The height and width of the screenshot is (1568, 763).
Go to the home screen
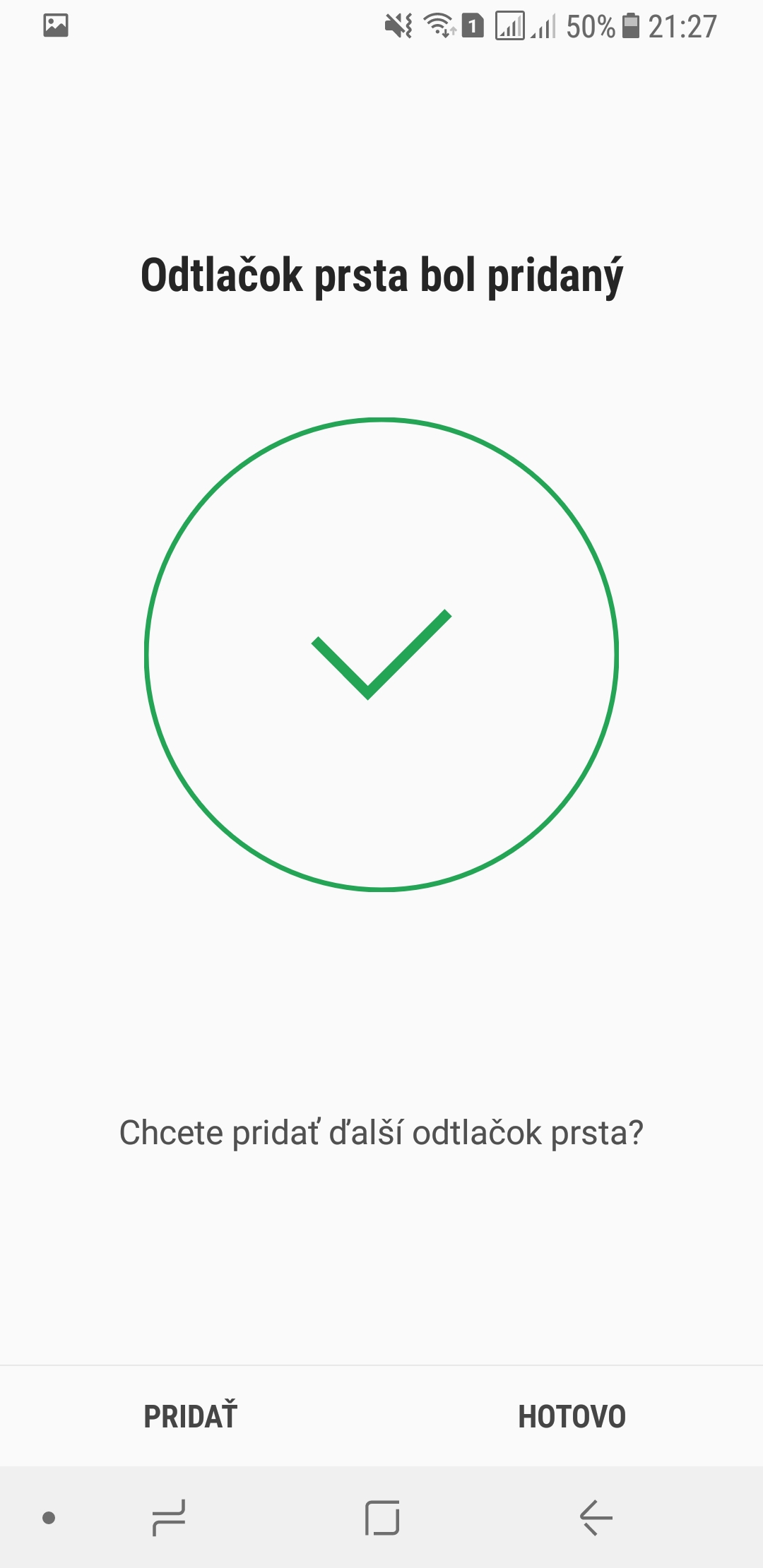tap(382, 1517)
